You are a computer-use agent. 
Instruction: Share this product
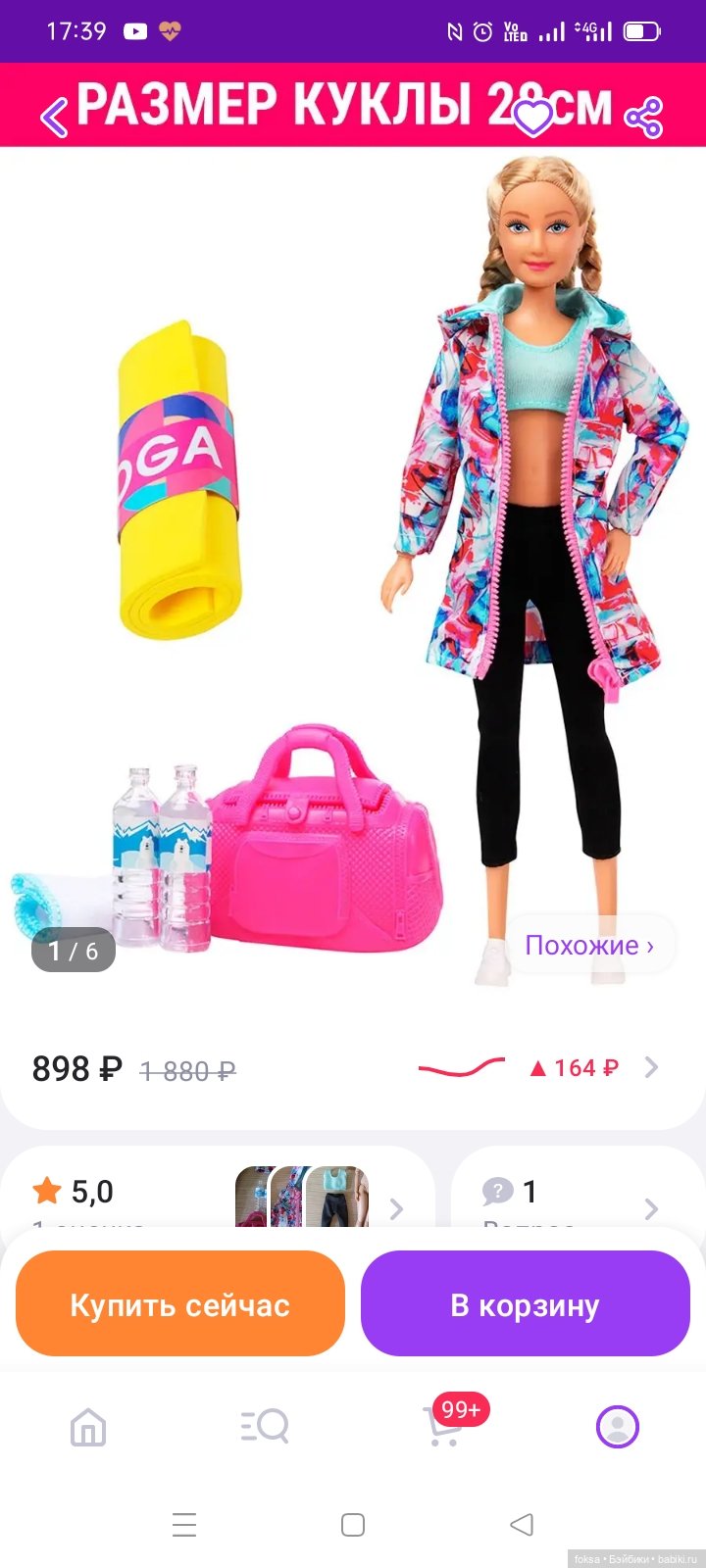click(x=644, y=118)
